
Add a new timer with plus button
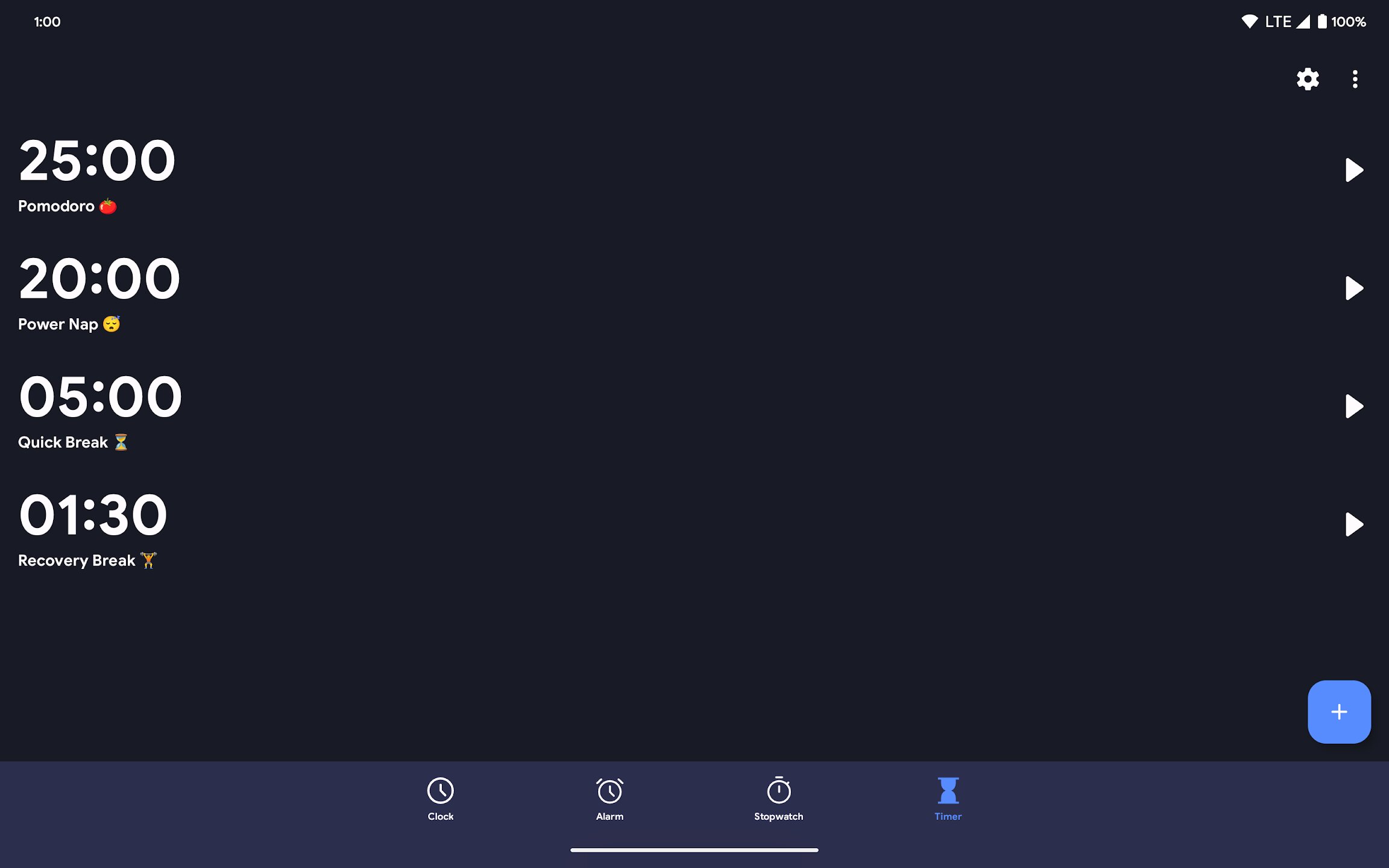(1338, 712)
